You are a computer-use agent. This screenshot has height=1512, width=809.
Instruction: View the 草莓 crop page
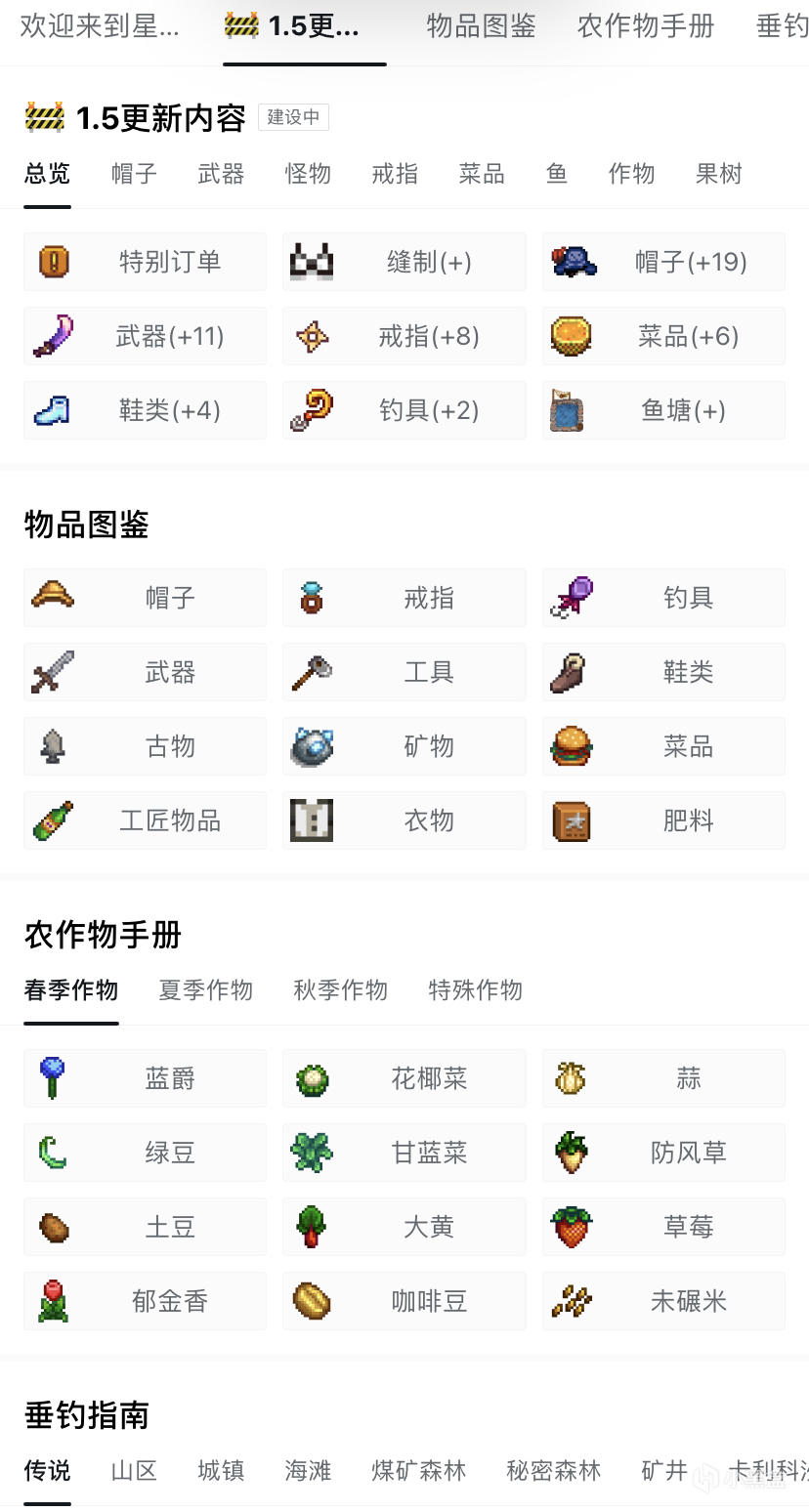[663, 1227]
